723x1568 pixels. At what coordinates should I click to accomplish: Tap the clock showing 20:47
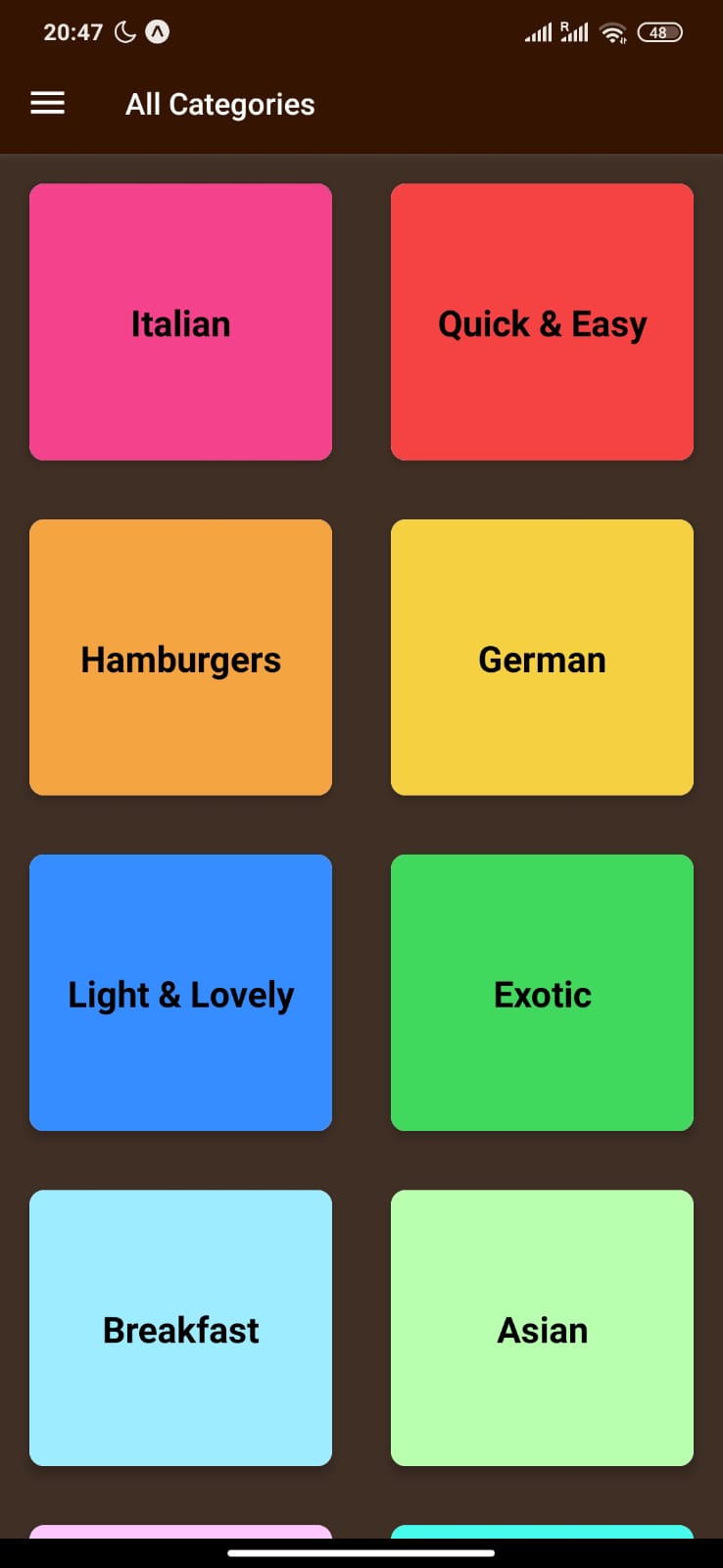pyautogui.click(x=72, y=31)
